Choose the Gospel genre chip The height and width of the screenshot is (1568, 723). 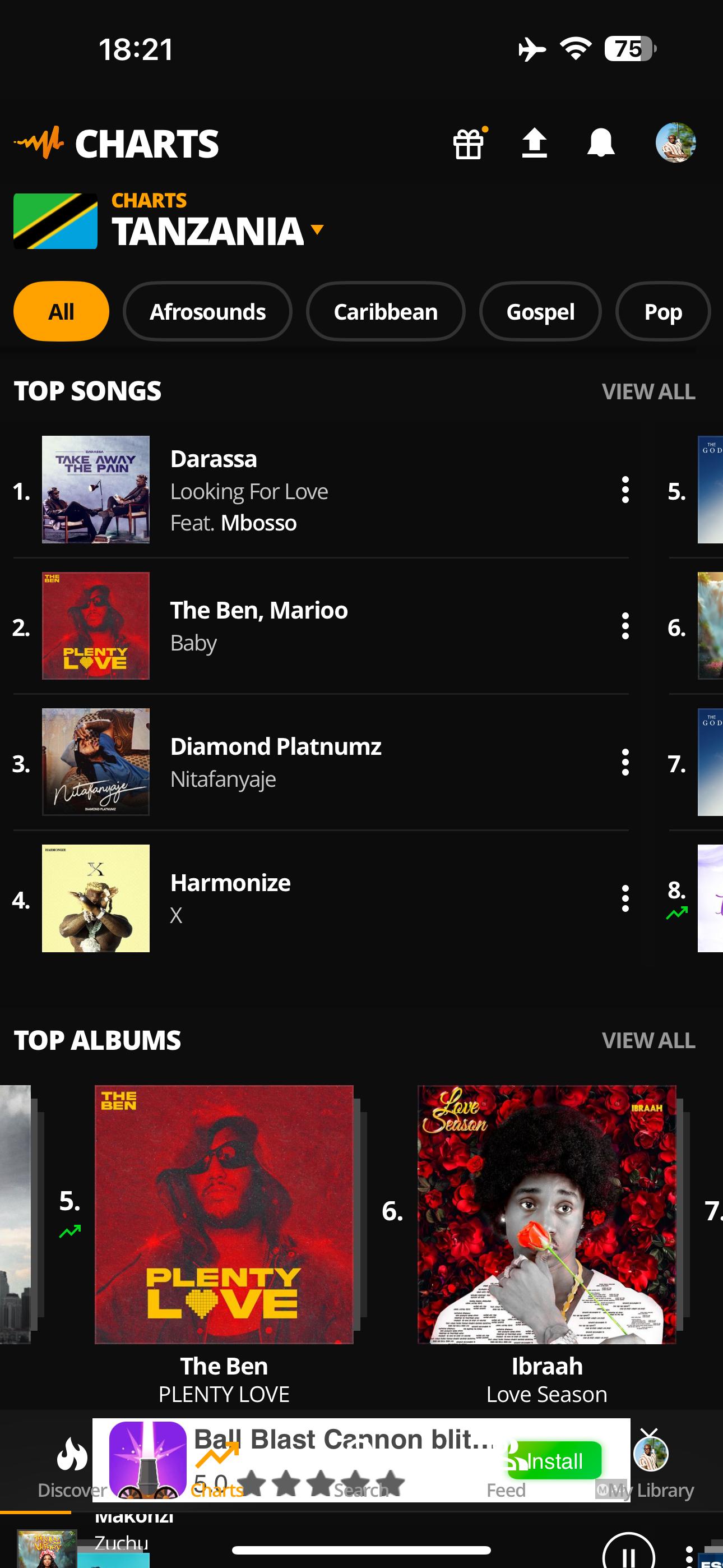[540, 312]
